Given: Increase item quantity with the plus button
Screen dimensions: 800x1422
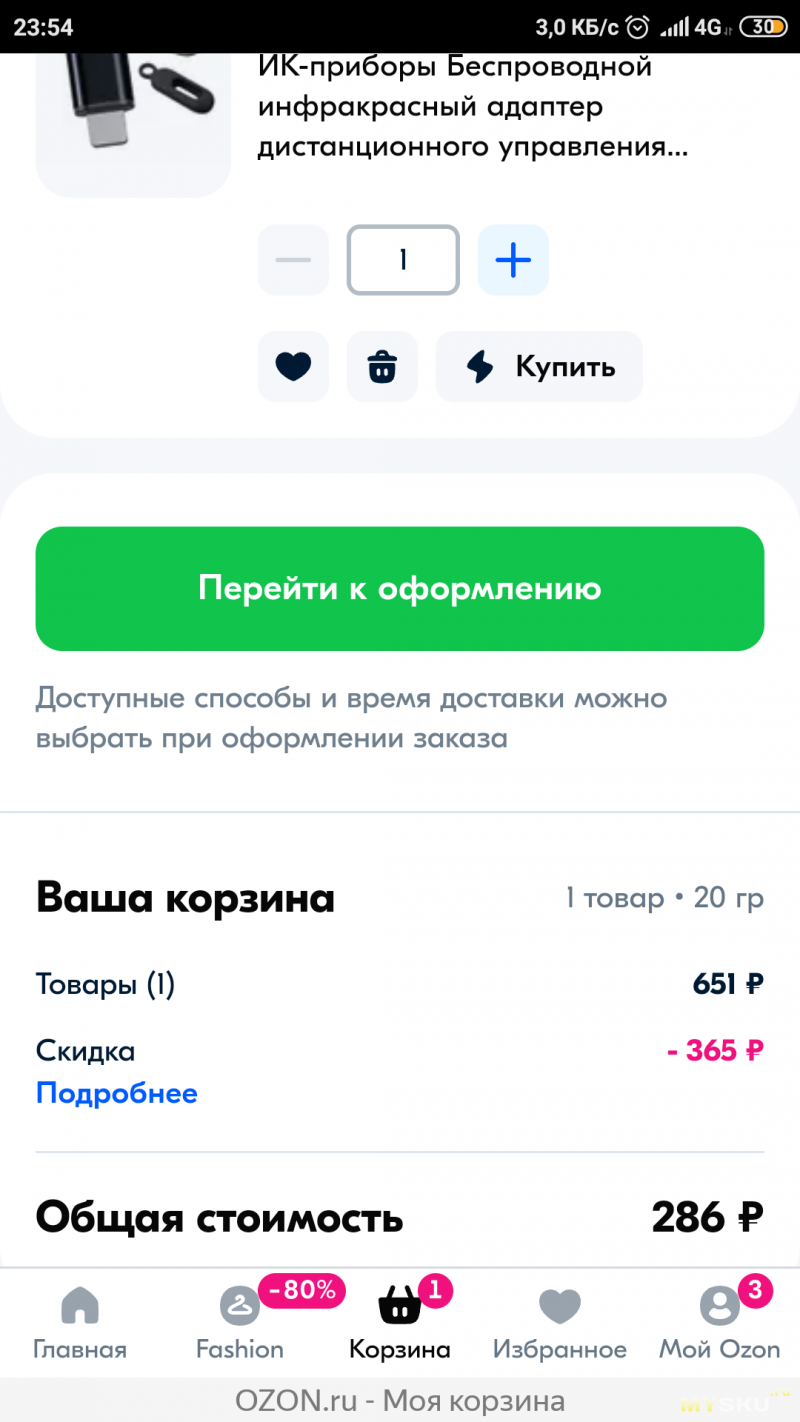Looking at the screenshot, I should click(513, 260).
